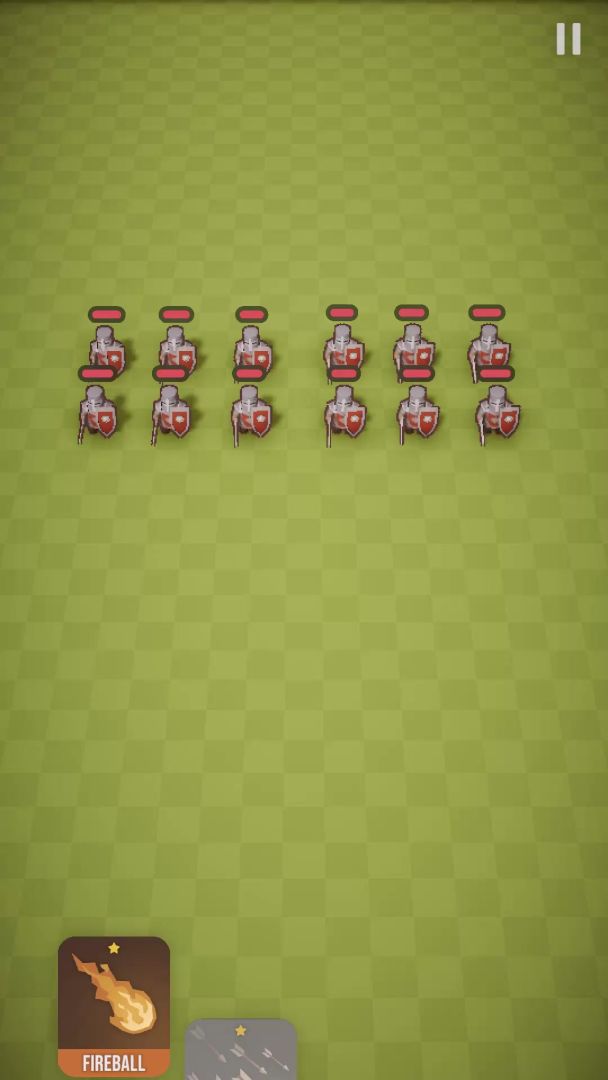
Task: Select the greyed-out arrows spell card
Action: [241, 1051]
